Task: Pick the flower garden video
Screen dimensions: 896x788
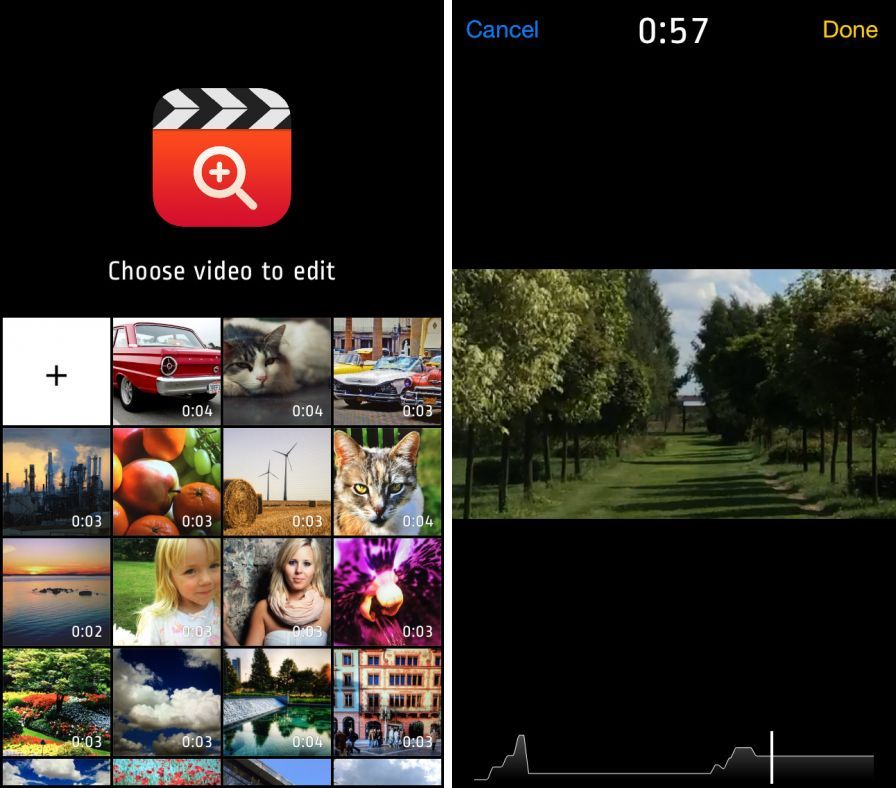Action: pyautogui.click(x=56, y=702)
